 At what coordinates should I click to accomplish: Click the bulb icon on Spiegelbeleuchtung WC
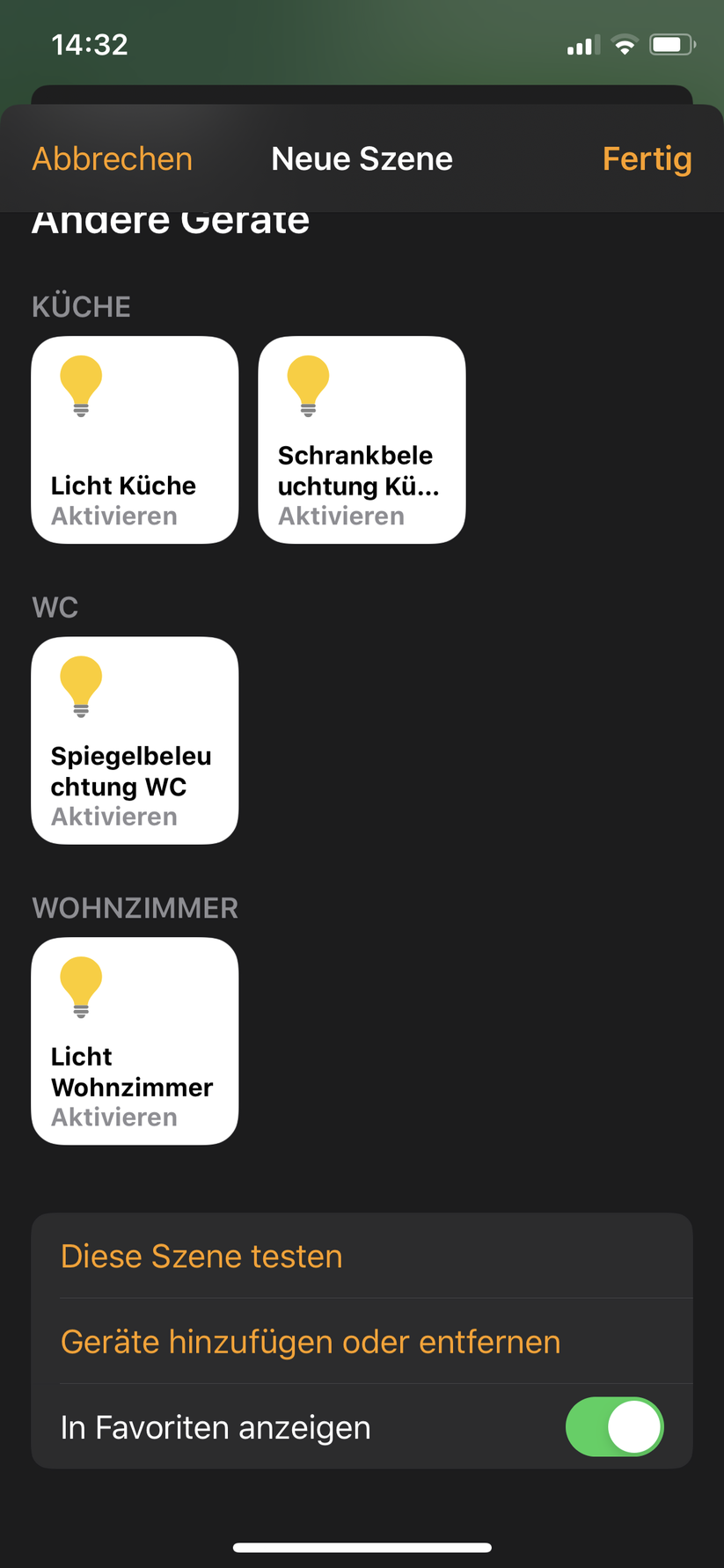coord(80,685)
